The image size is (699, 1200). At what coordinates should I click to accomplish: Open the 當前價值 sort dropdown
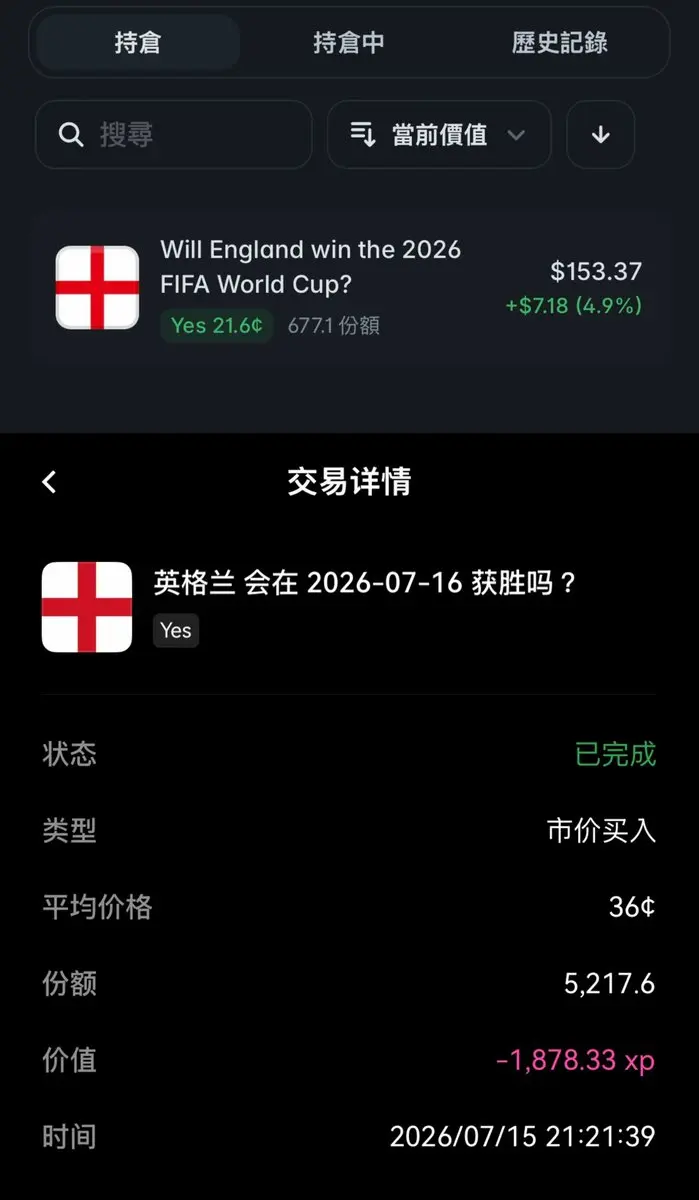coord(439,134)
